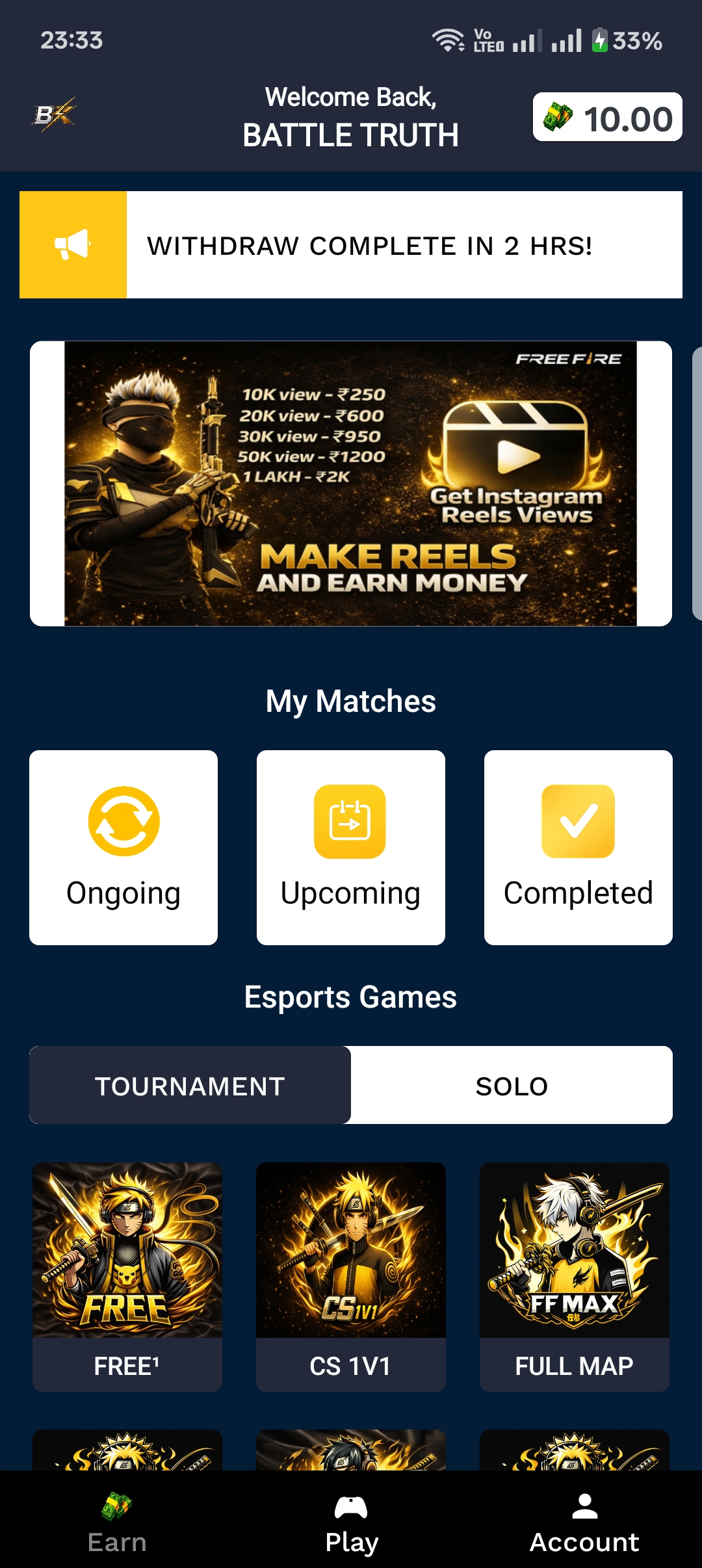This screenshot has height=1568, width=702.
Task: Open the Make Reels and Earn Money banner
Action: 350,484
